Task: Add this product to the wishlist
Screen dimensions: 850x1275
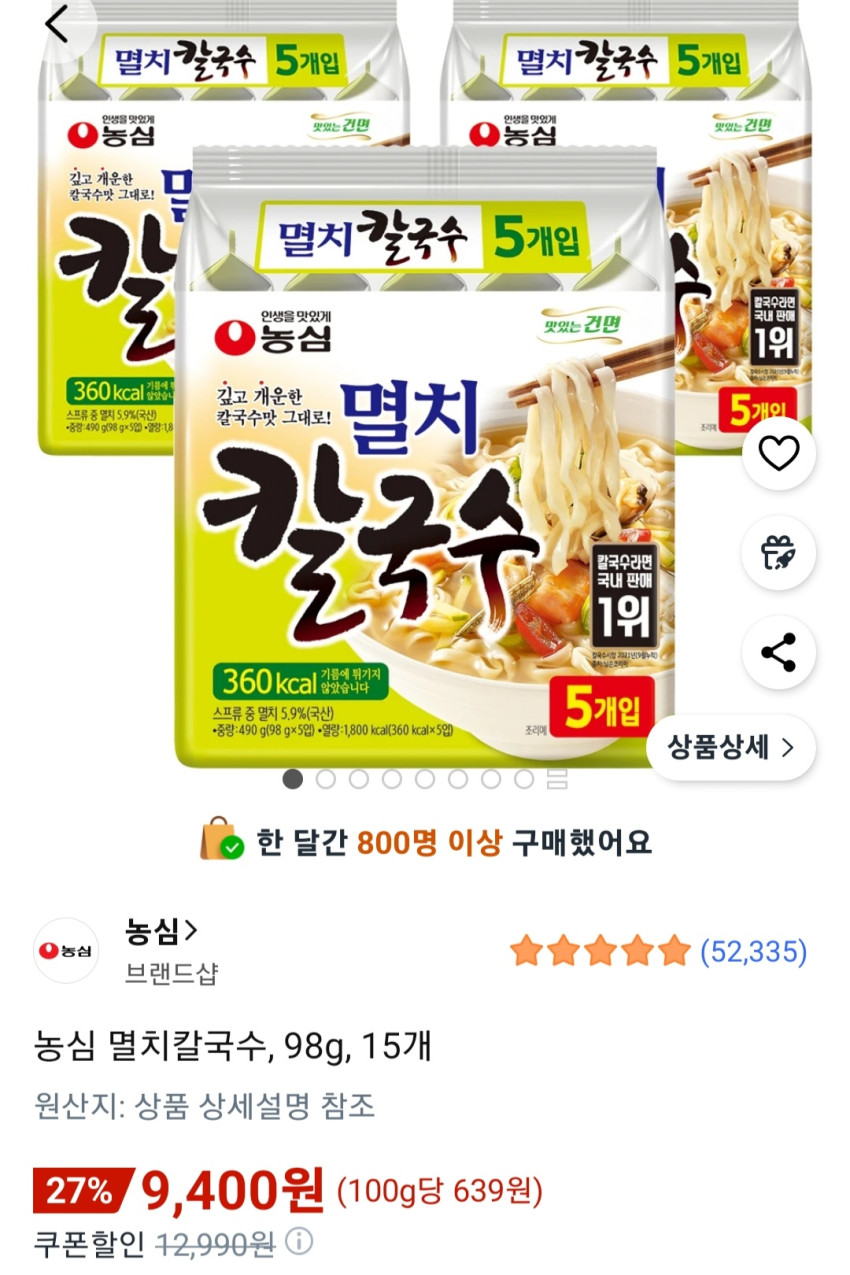Action: (779, 453)
